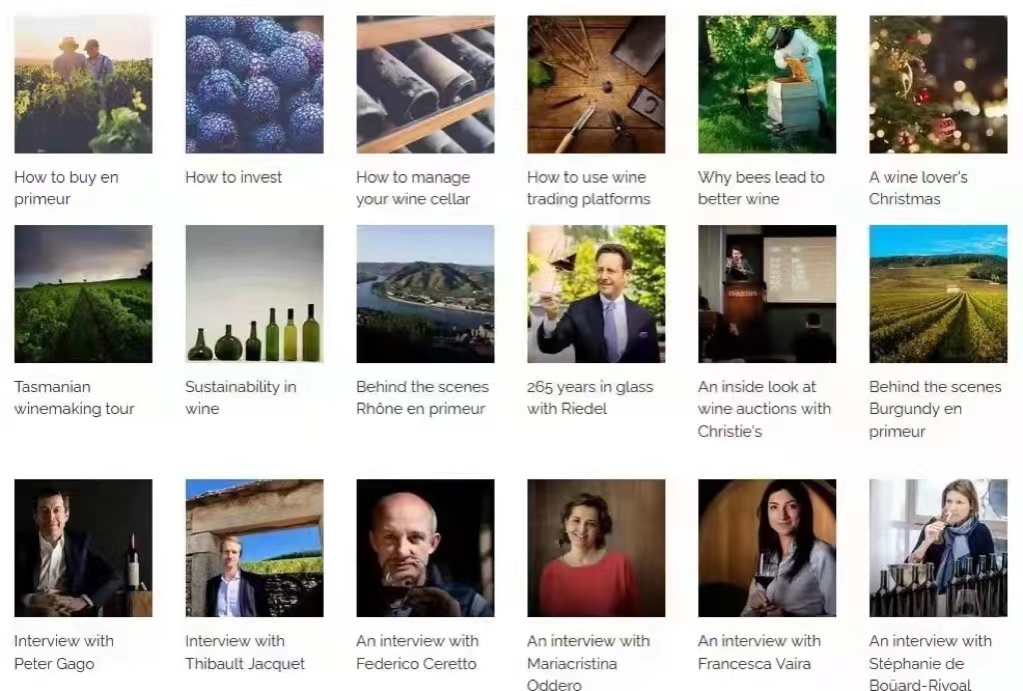
Task: Open the 'How to buy en primeur' article
Action: 83,84
